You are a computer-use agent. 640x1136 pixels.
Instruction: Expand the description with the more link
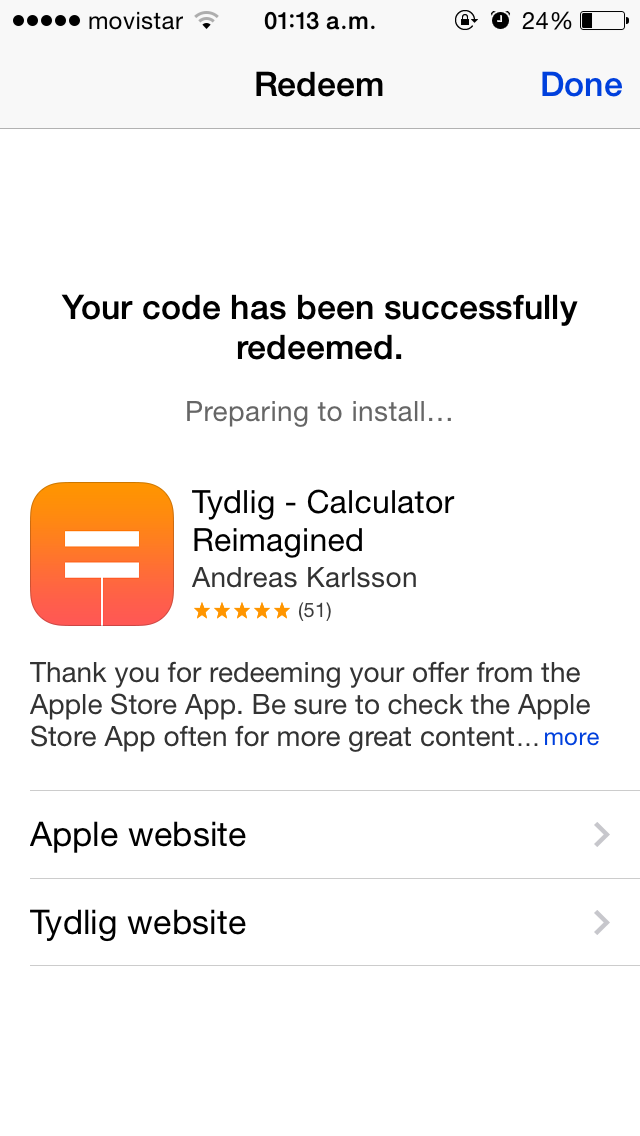[x=571, y=738]
